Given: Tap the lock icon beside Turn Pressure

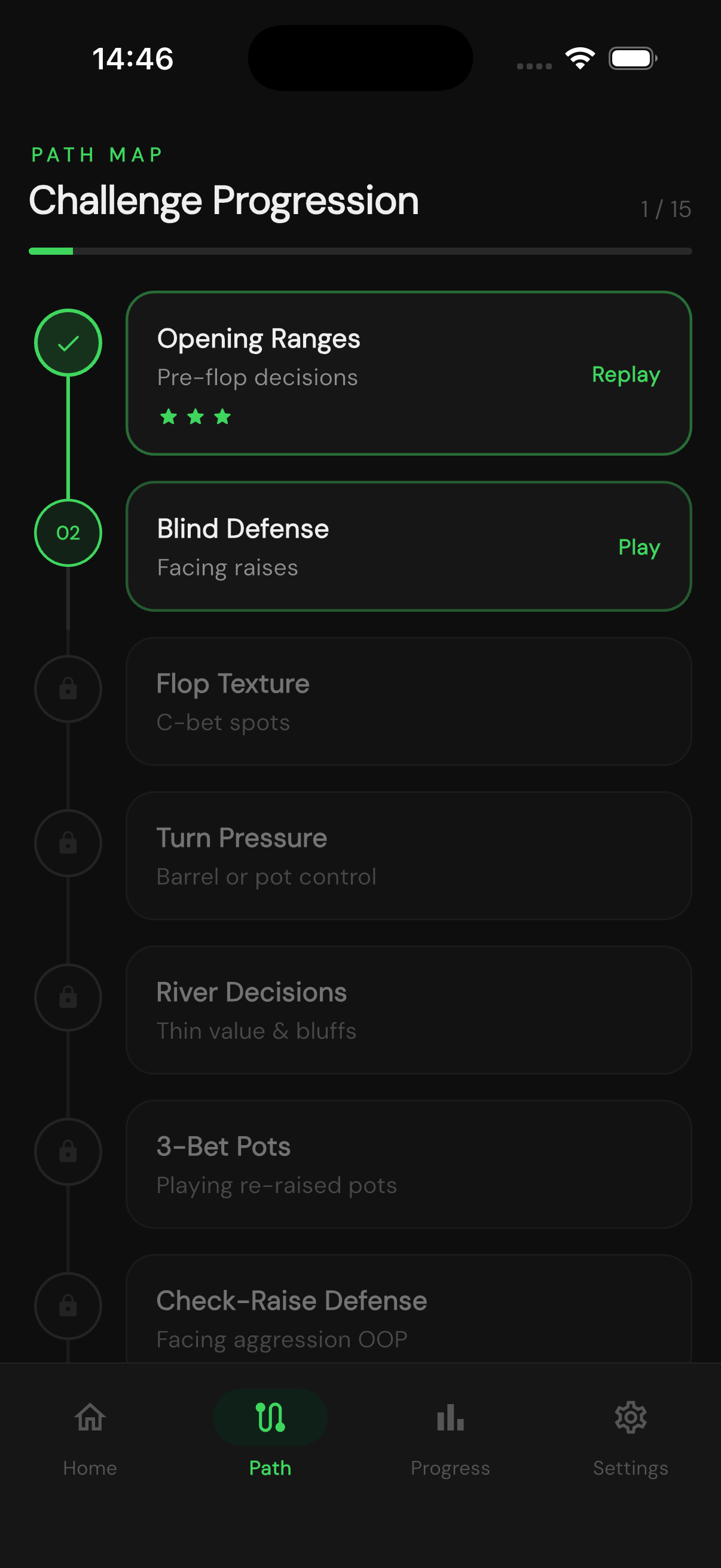Looking at the screenshot, I should coord(68,843).
